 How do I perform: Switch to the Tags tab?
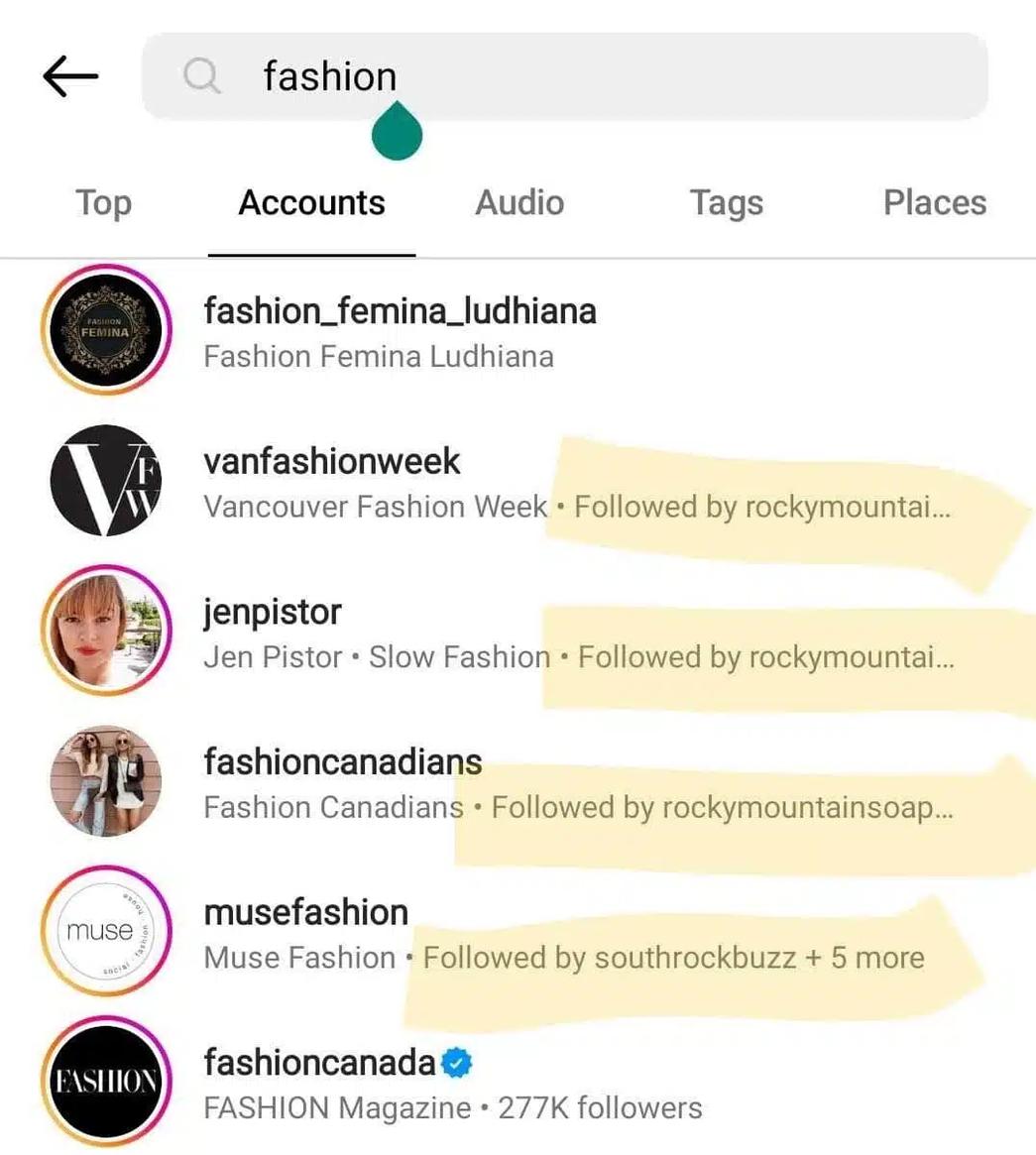pyautogui.click(x=727, y=202)
